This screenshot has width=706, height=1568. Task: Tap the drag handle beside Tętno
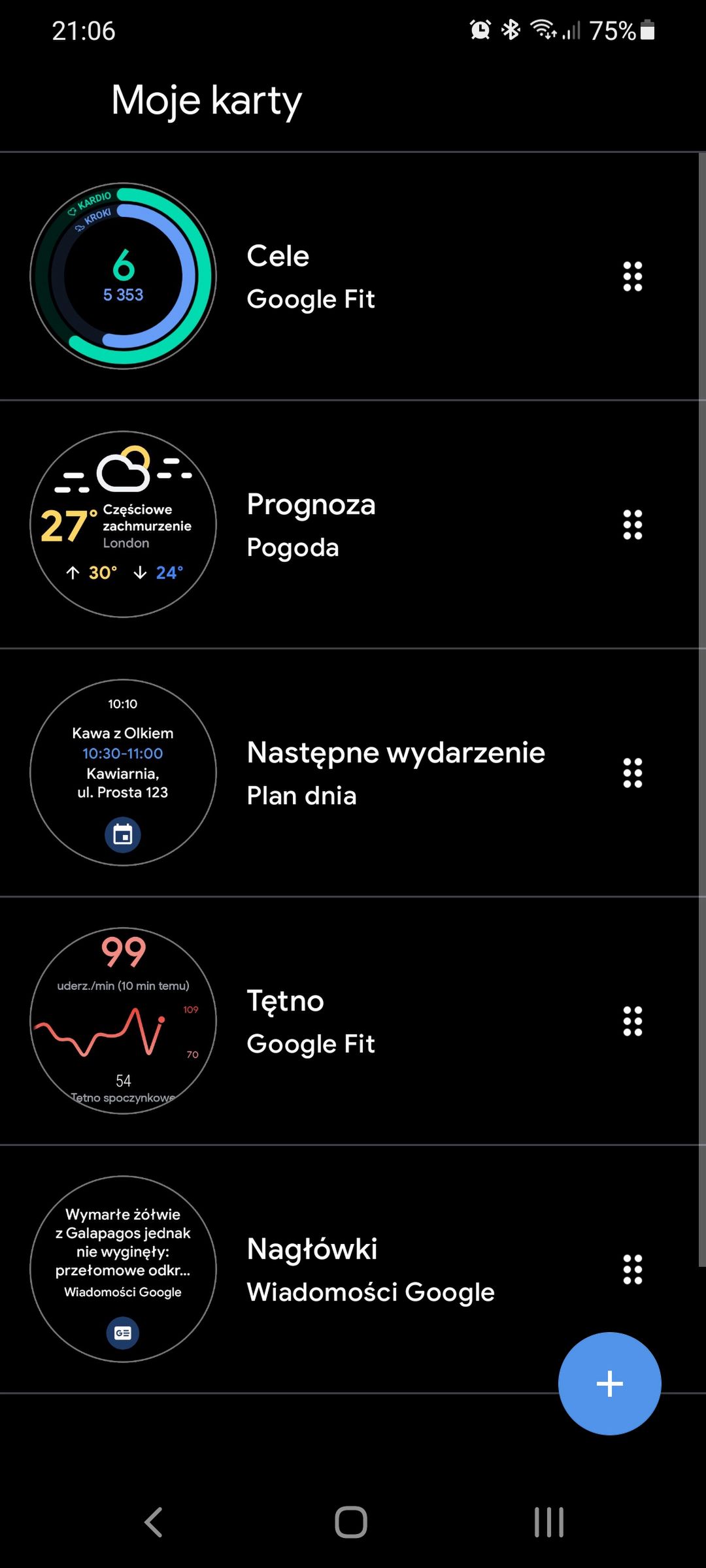pos(633,1021)
